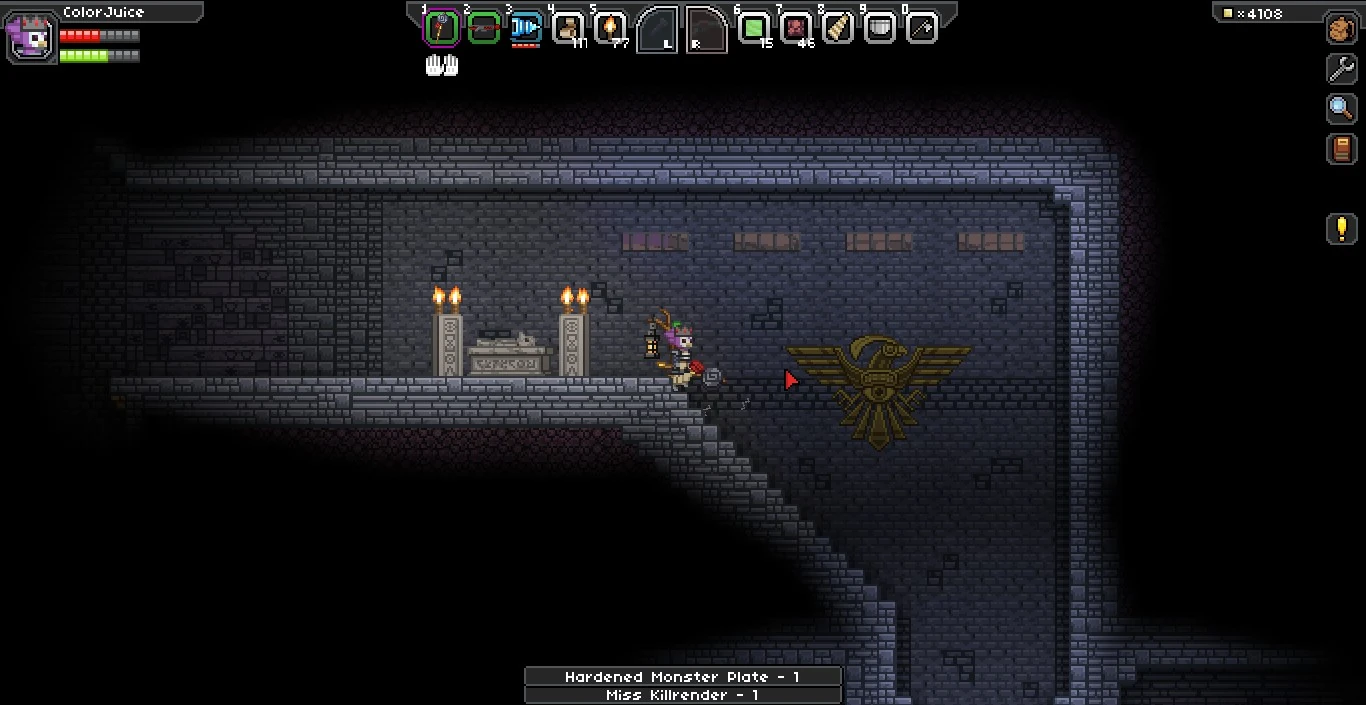Select the torch in slot 5

pos(610,28)
